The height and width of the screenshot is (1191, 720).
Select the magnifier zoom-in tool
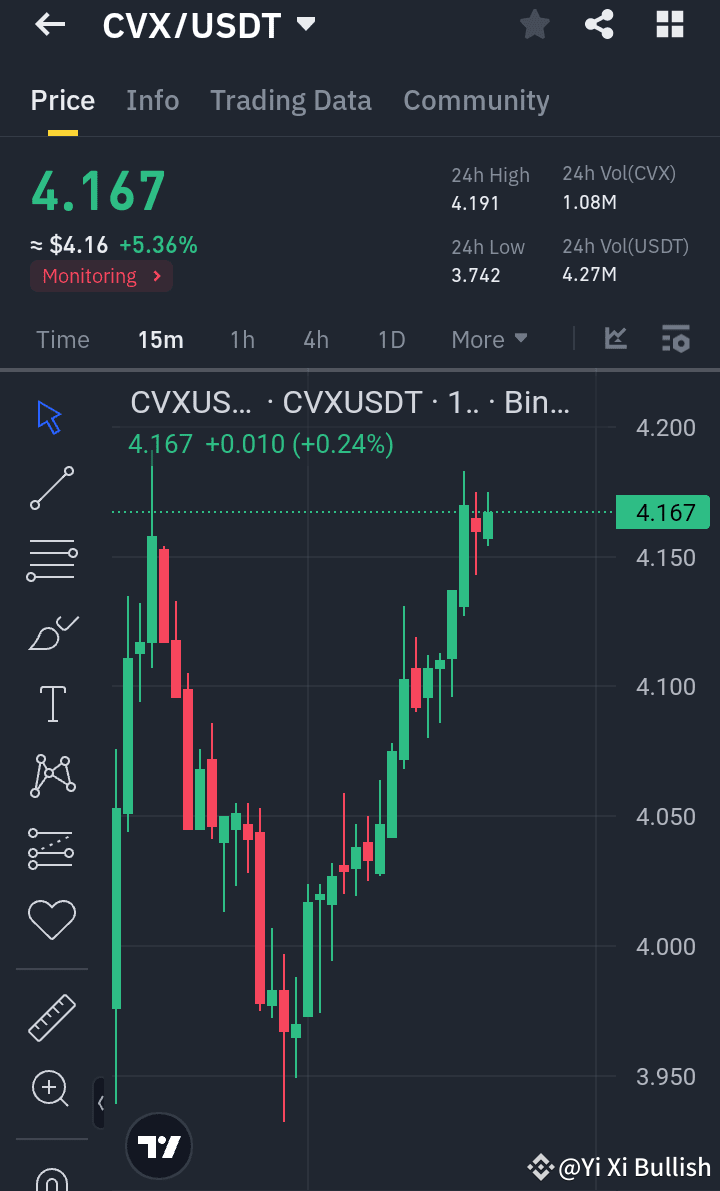click(x=50, y=1088)
